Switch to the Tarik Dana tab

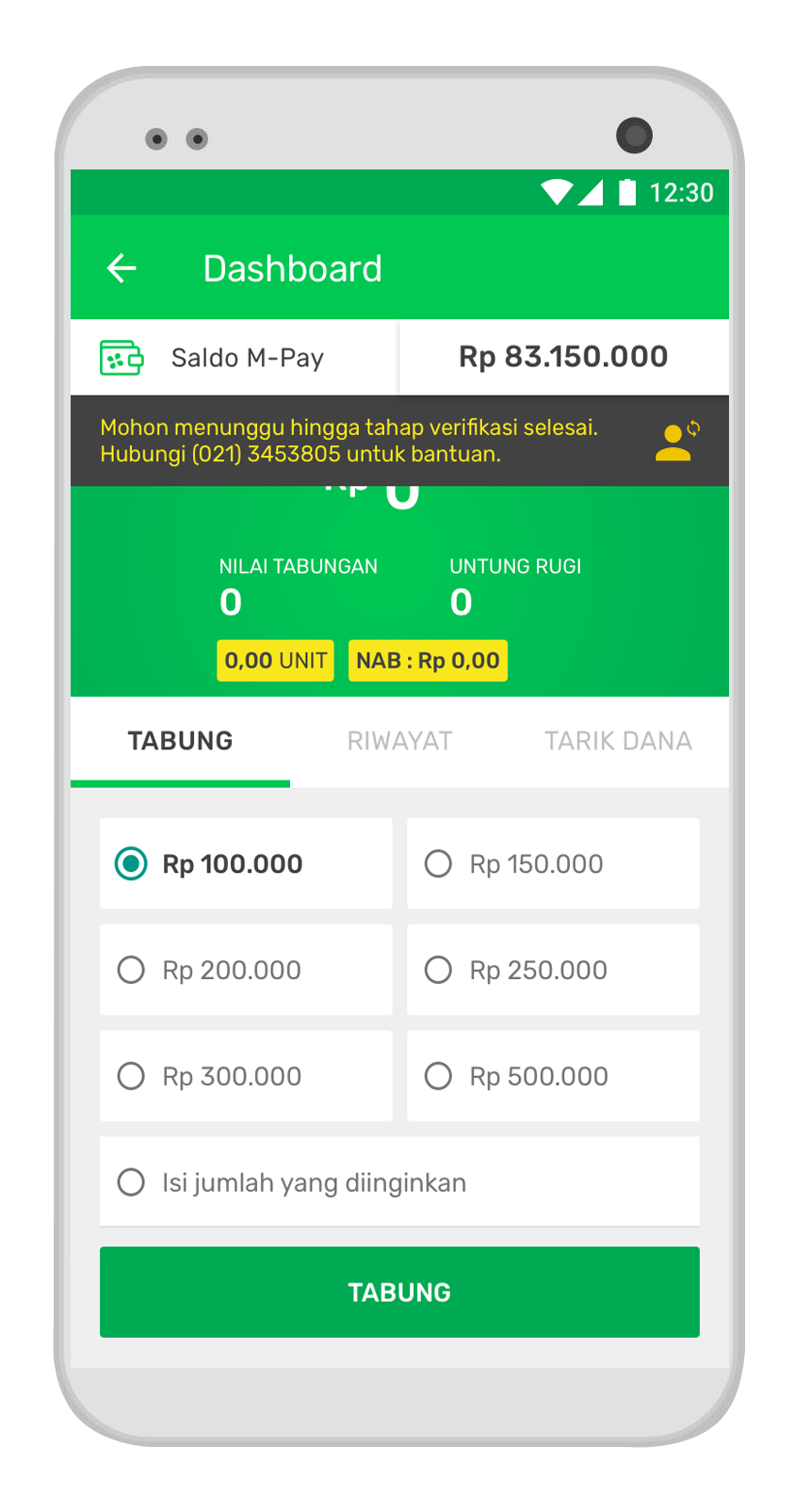pos(618,741)
